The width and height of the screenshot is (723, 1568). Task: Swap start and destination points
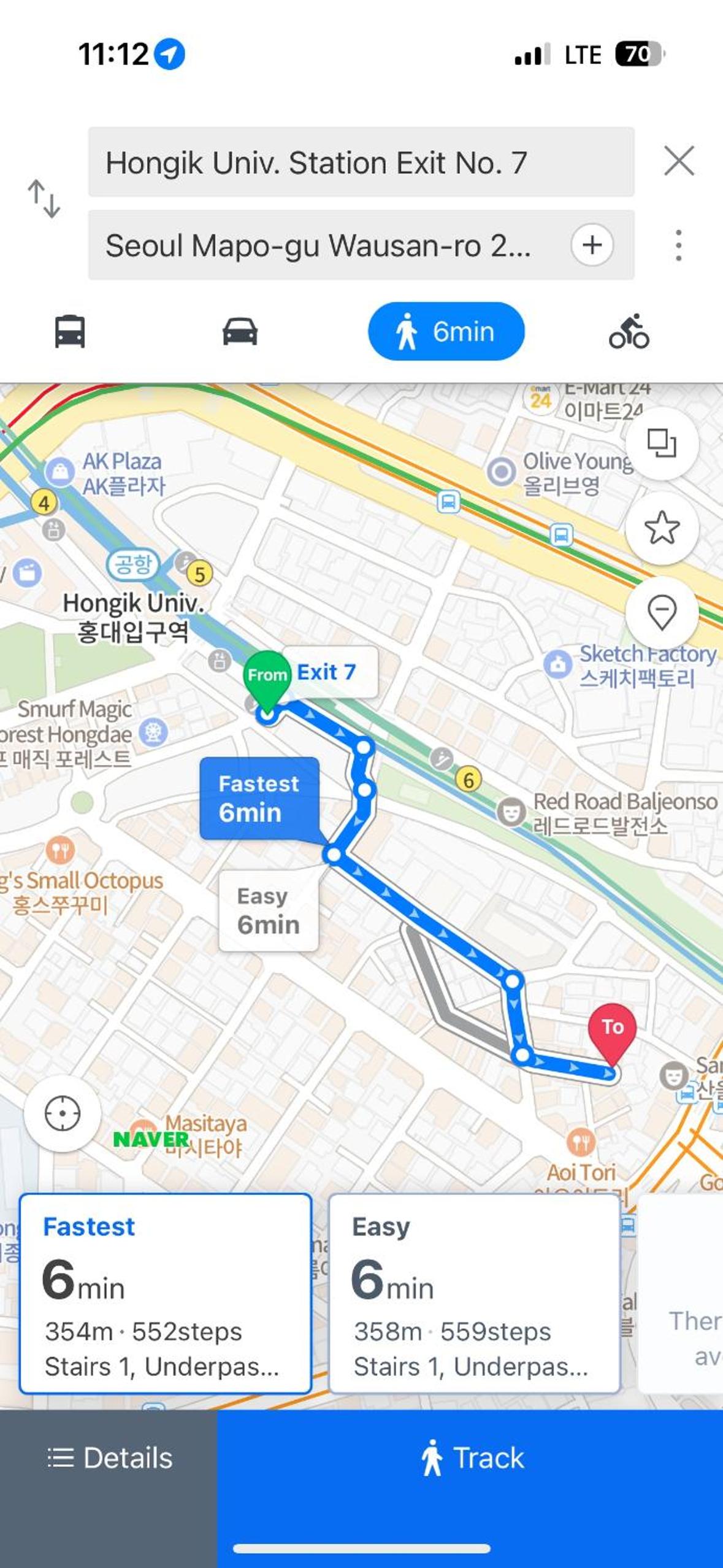point(44,199)
